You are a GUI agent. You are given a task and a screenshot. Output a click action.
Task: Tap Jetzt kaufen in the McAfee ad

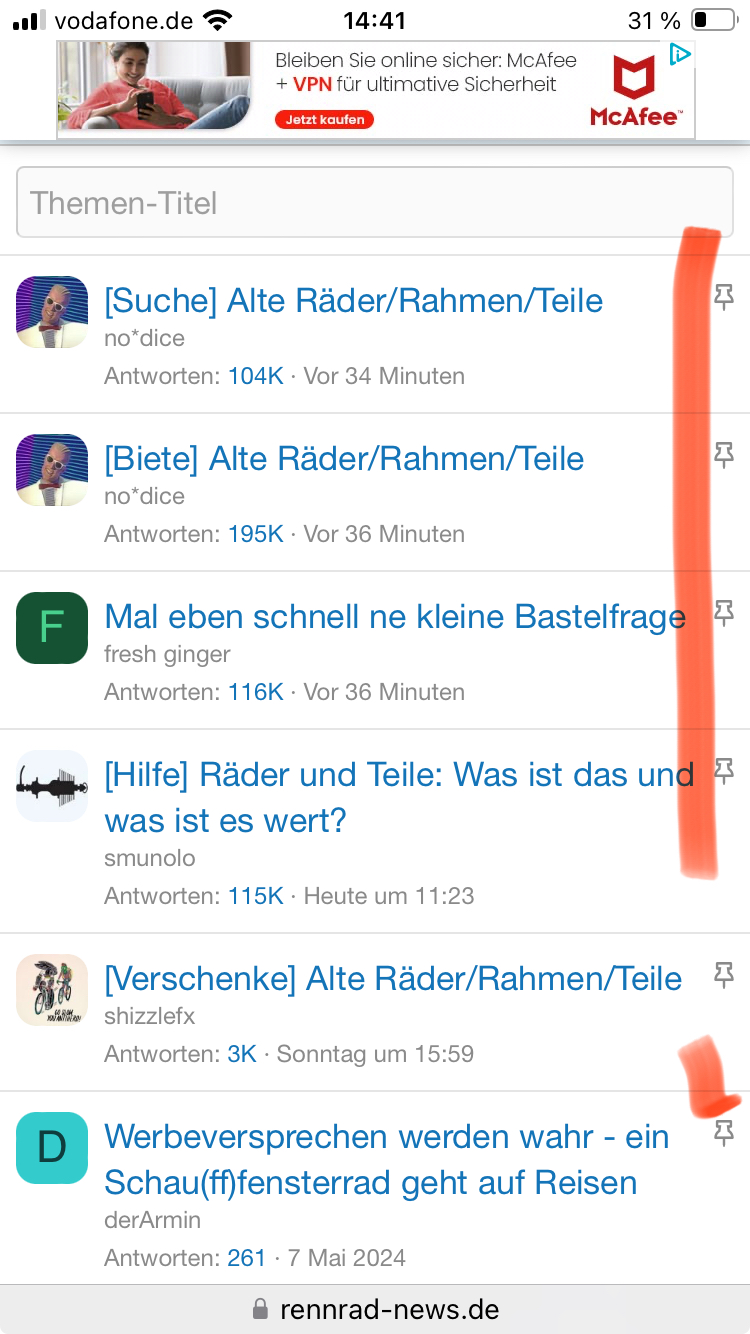point(324,120)
